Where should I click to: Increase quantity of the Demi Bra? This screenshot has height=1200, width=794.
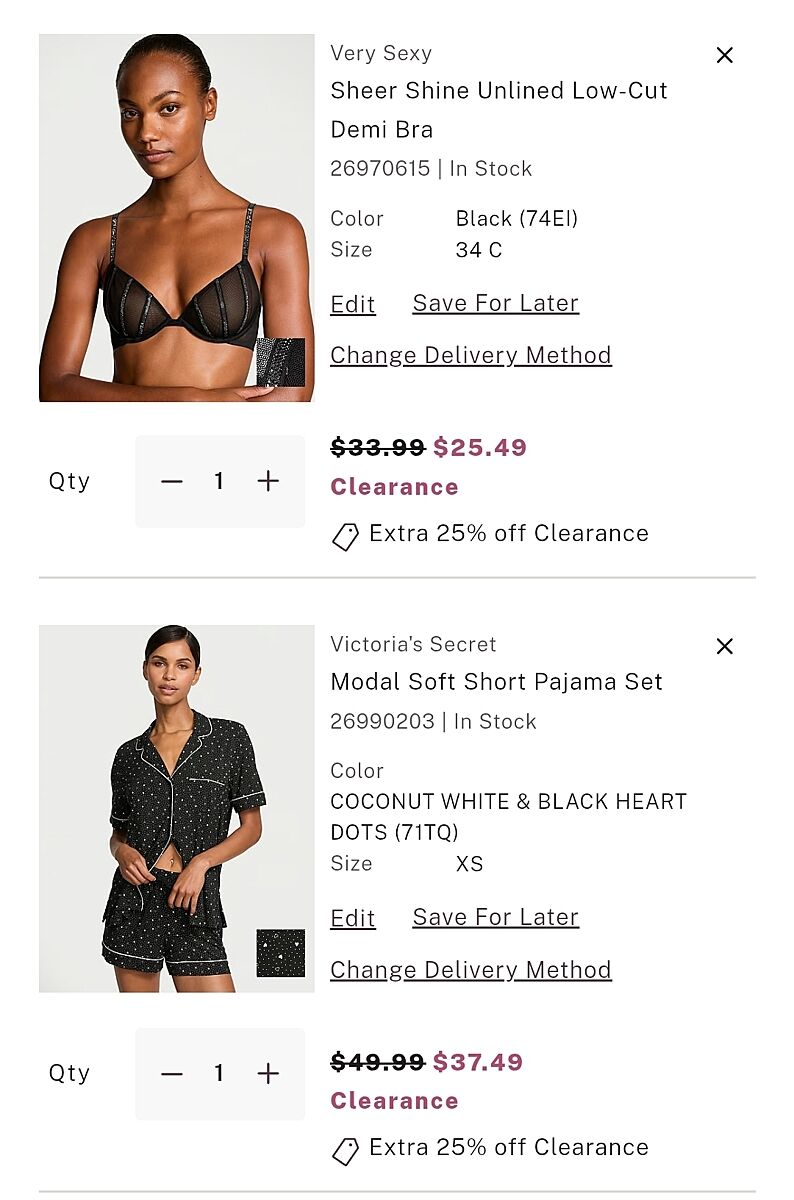[x=268, y=481]
